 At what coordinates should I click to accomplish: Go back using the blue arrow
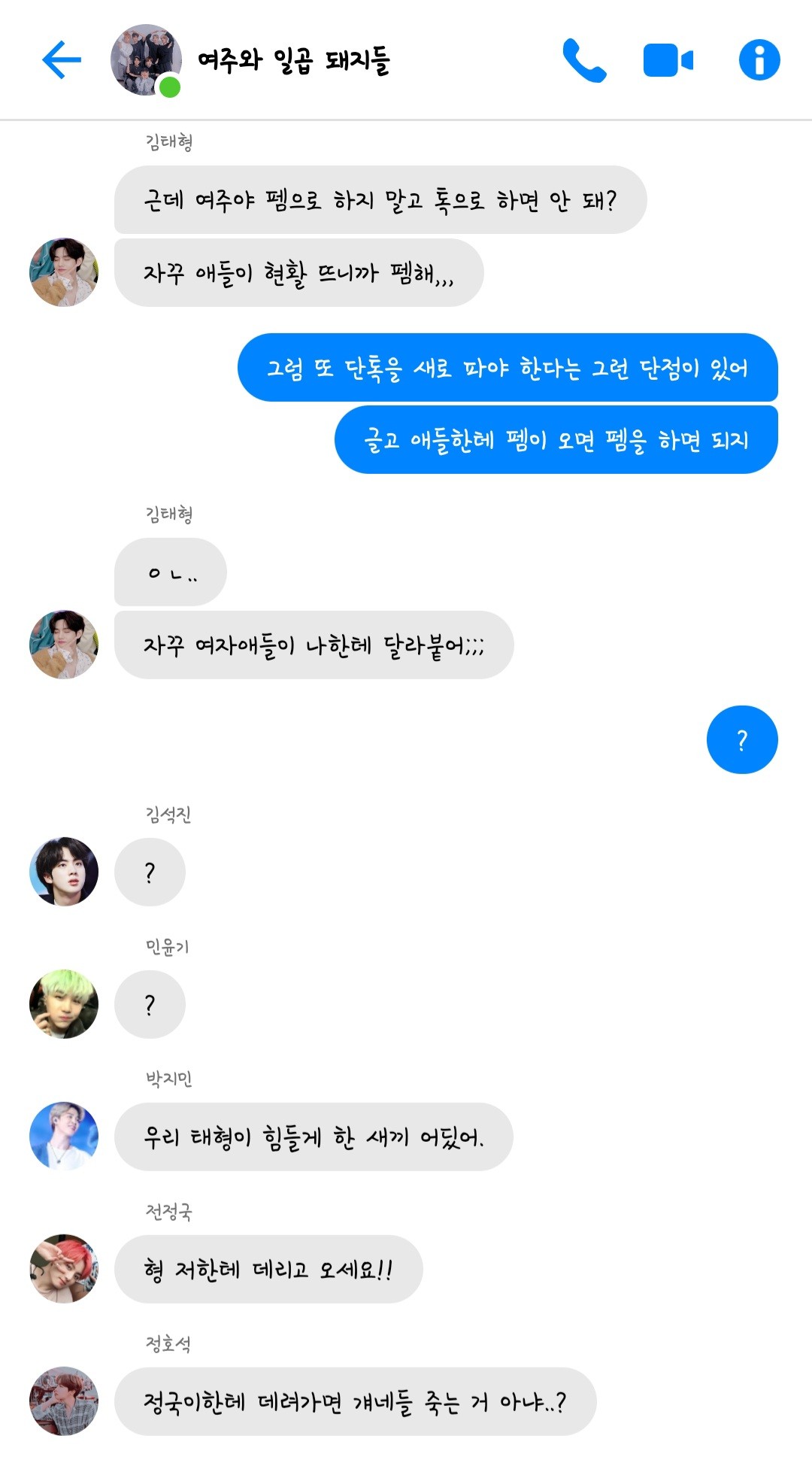tap(62, 60)
